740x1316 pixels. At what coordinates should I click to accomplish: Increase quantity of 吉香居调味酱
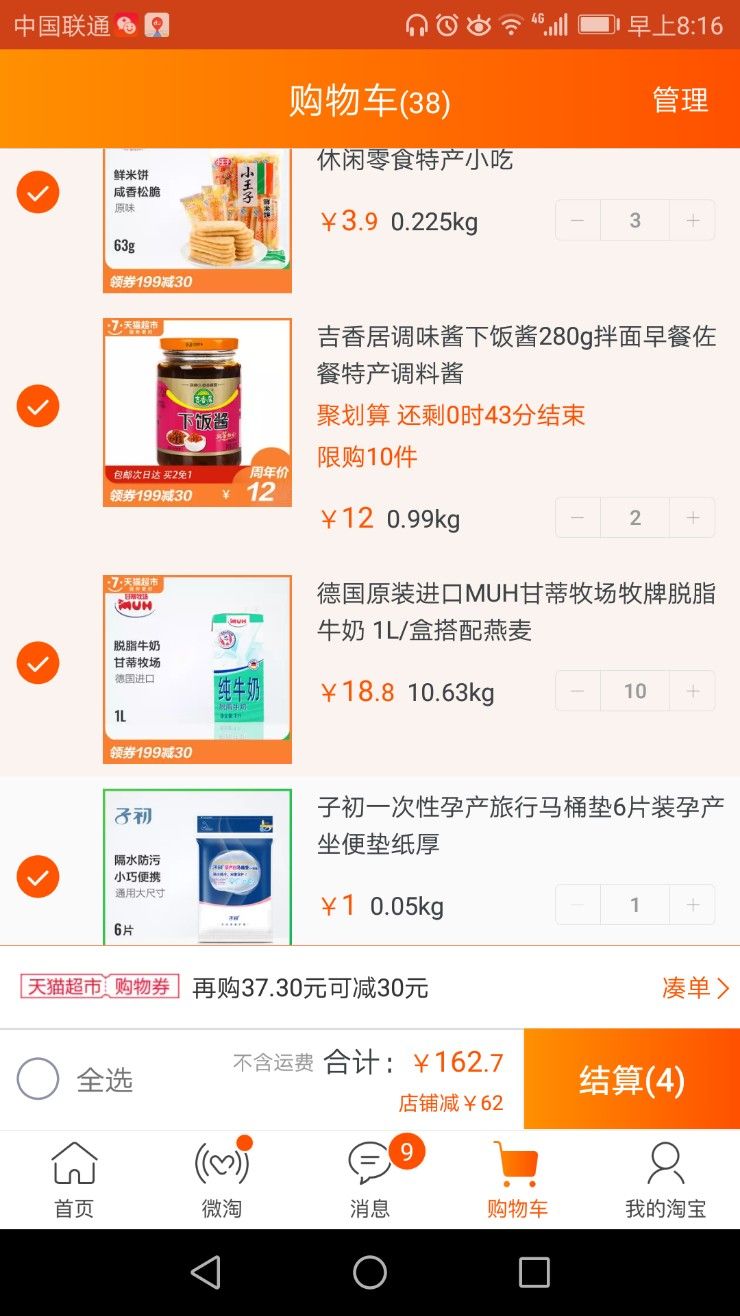point(692,518)
